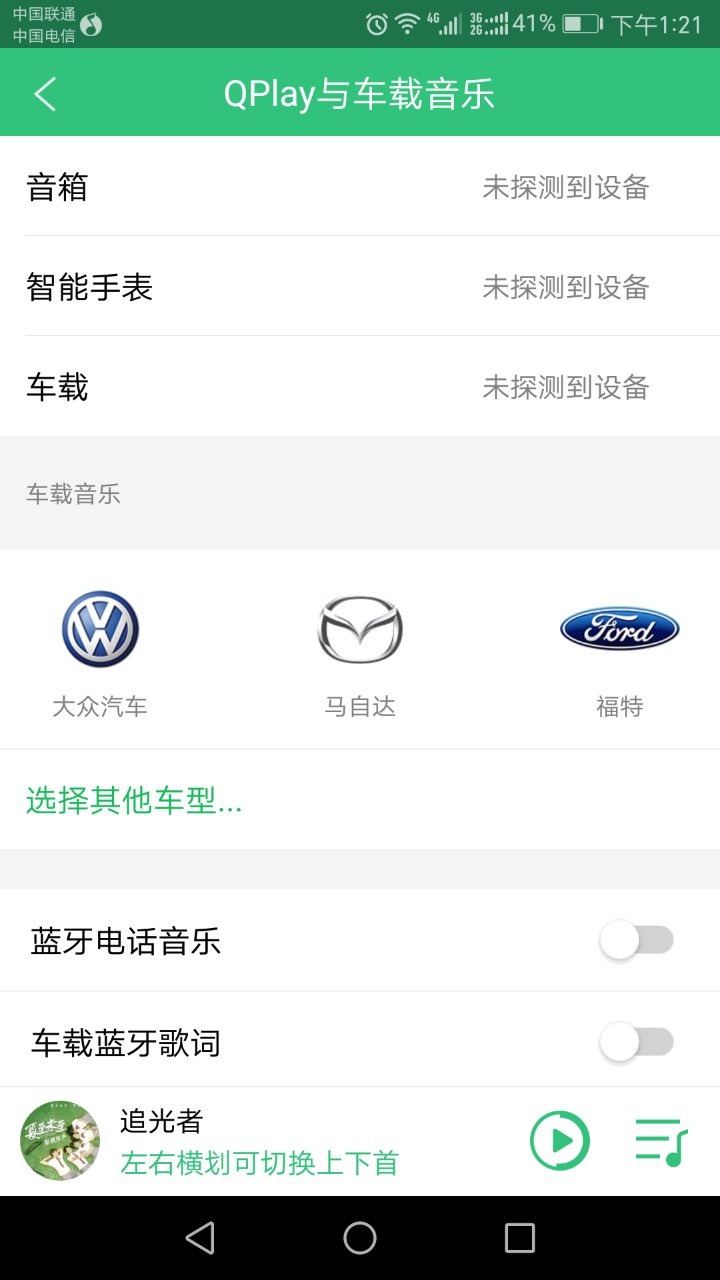Toggle the Bluetooth phone music setting
This screenshot has height=1280, width=720.
[638, 940]
